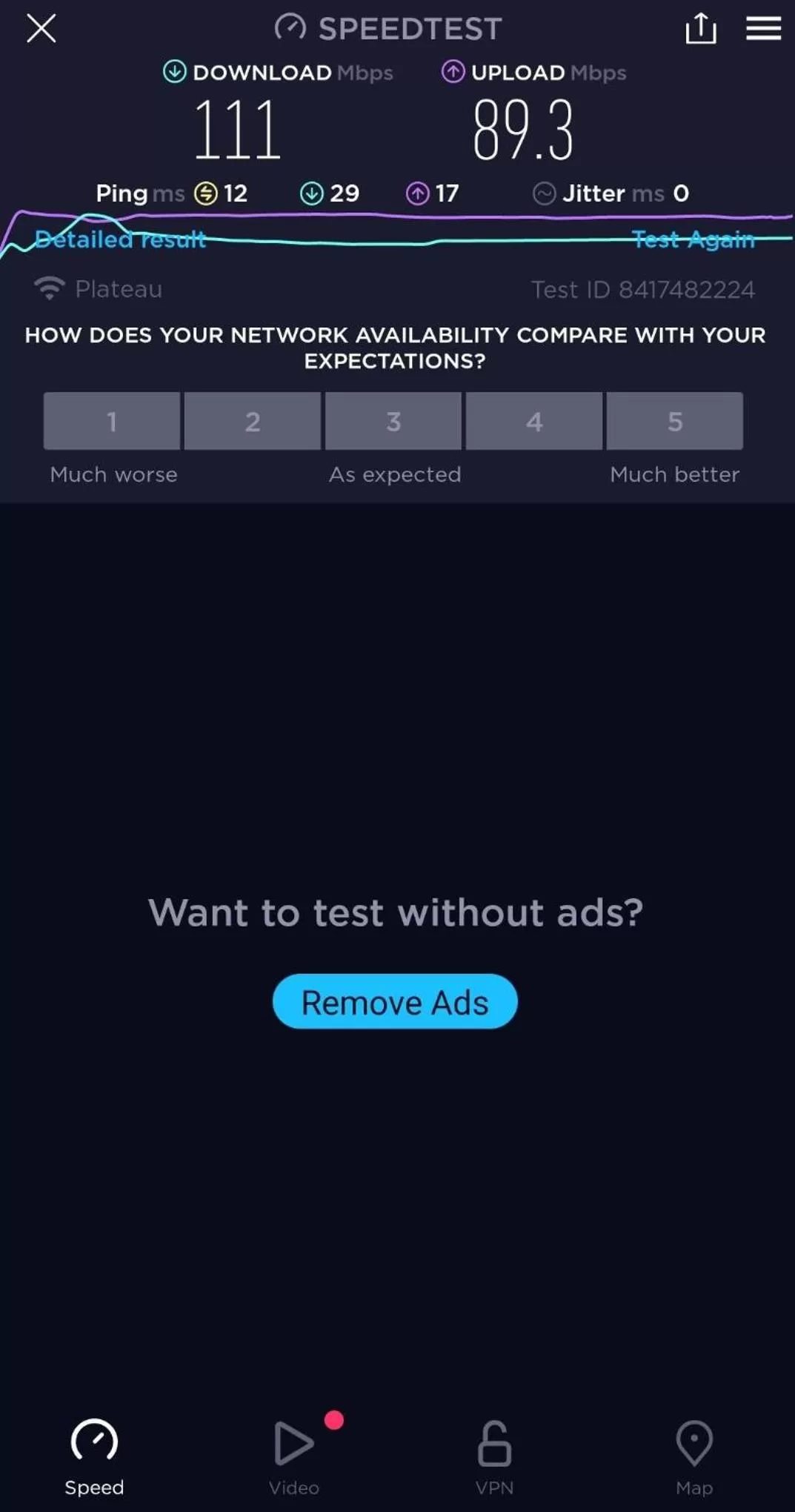
Task: Give rating 5, much better
Action: [674, 421]
